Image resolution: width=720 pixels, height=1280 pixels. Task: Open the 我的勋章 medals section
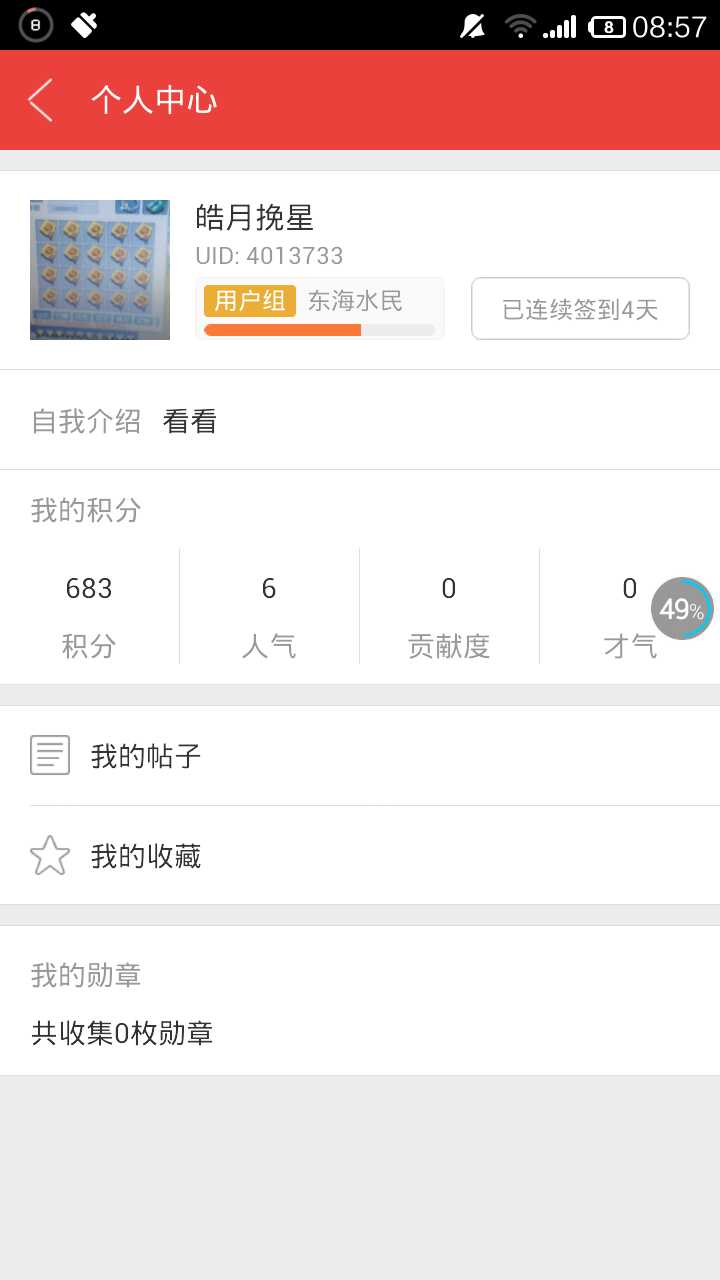pyautogui.click(x=360, y=1002)
